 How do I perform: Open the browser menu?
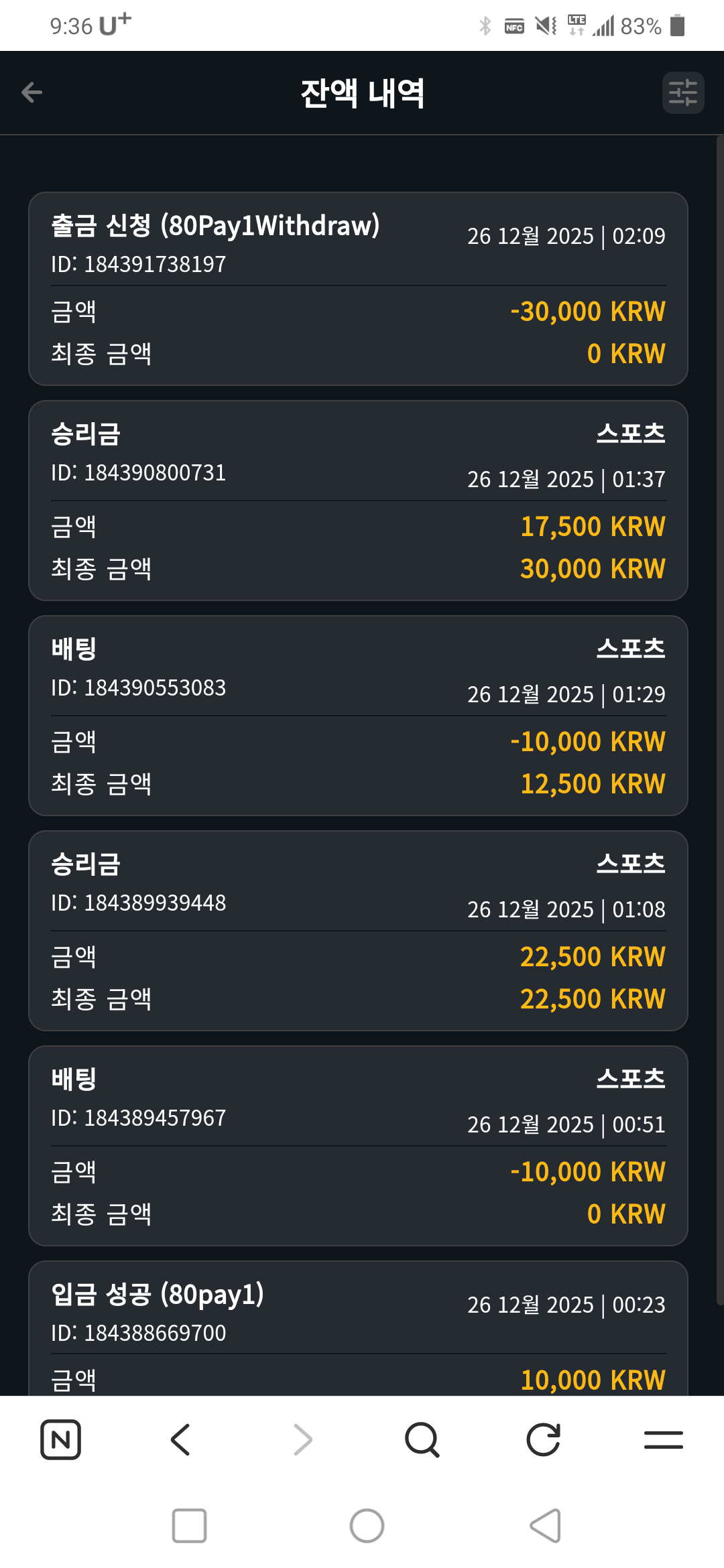click(x=663, y=1439)
